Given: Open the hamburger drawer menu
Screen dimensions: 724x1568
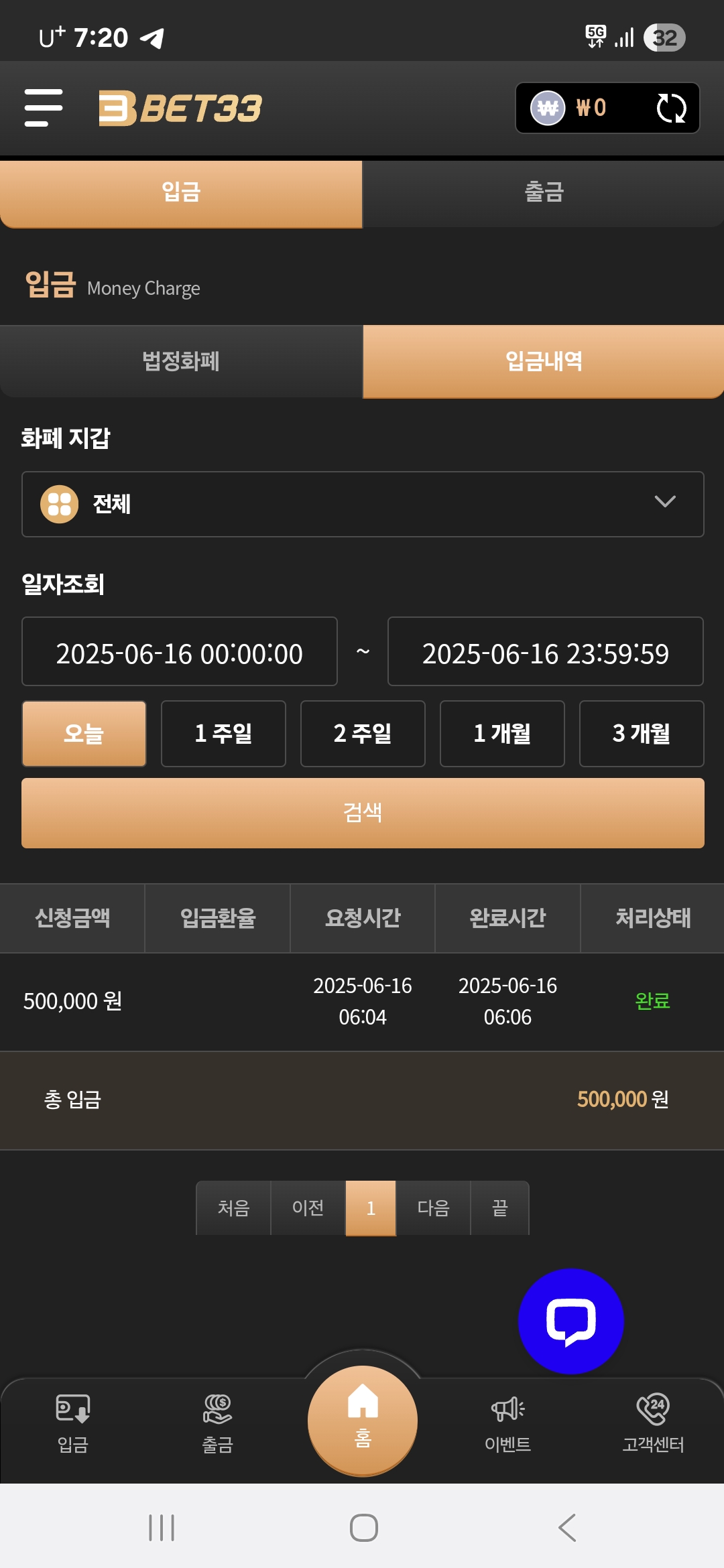Looking at the screenshot, I should point(44,107).
